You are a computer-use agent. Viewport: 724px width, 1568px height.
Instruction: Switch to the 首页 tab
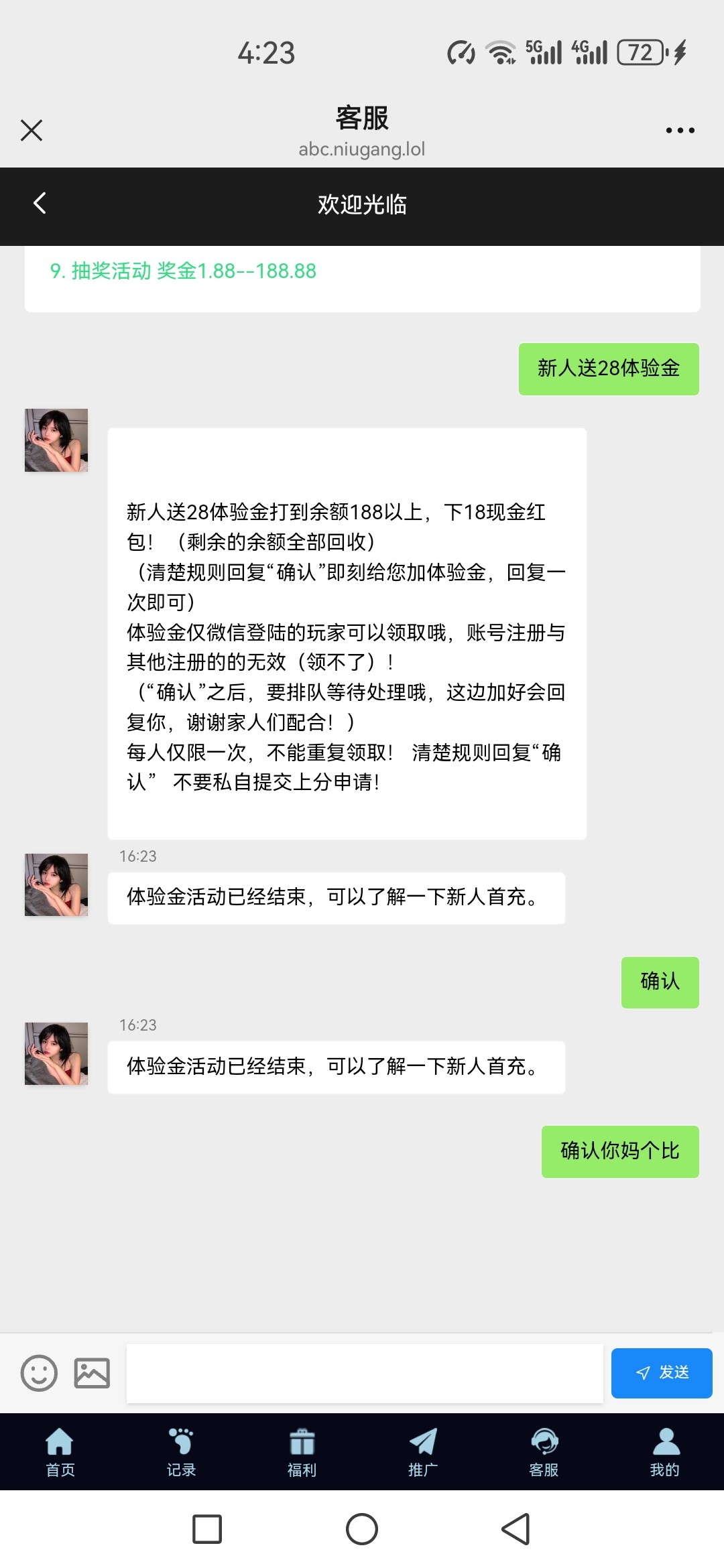(x=60, y=1452)
